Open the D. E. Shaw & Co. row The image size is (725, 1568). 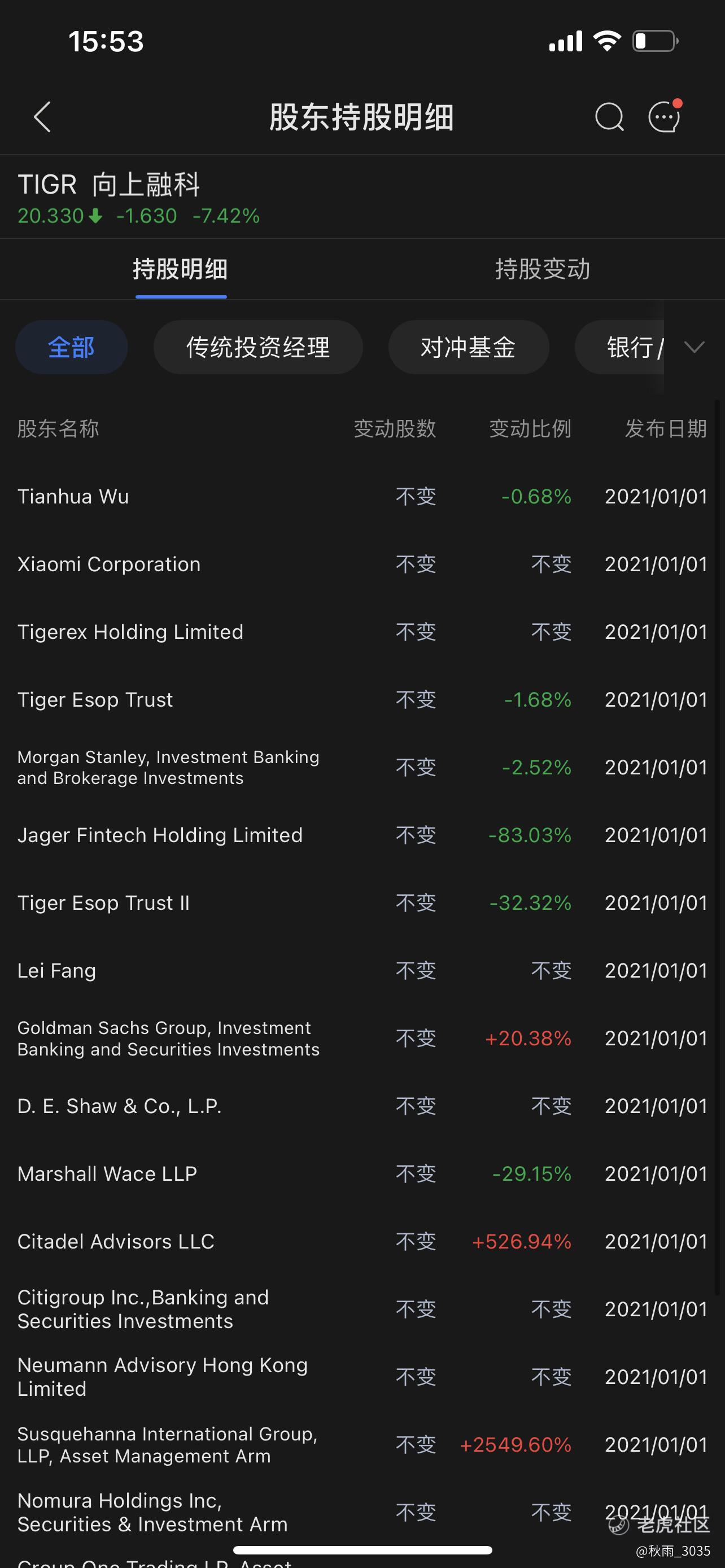tap(362, 1106)
